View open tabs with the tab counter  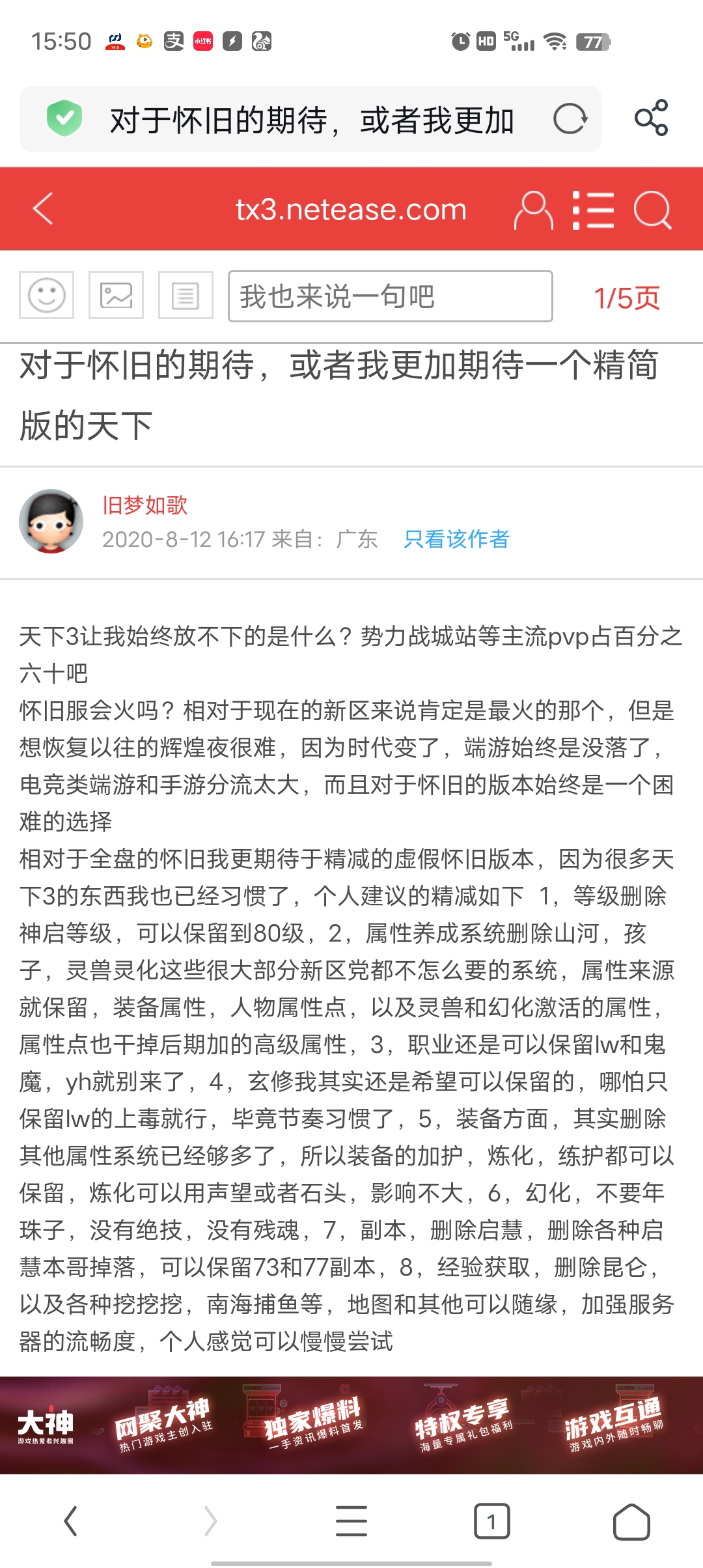tap(491, 1521)
